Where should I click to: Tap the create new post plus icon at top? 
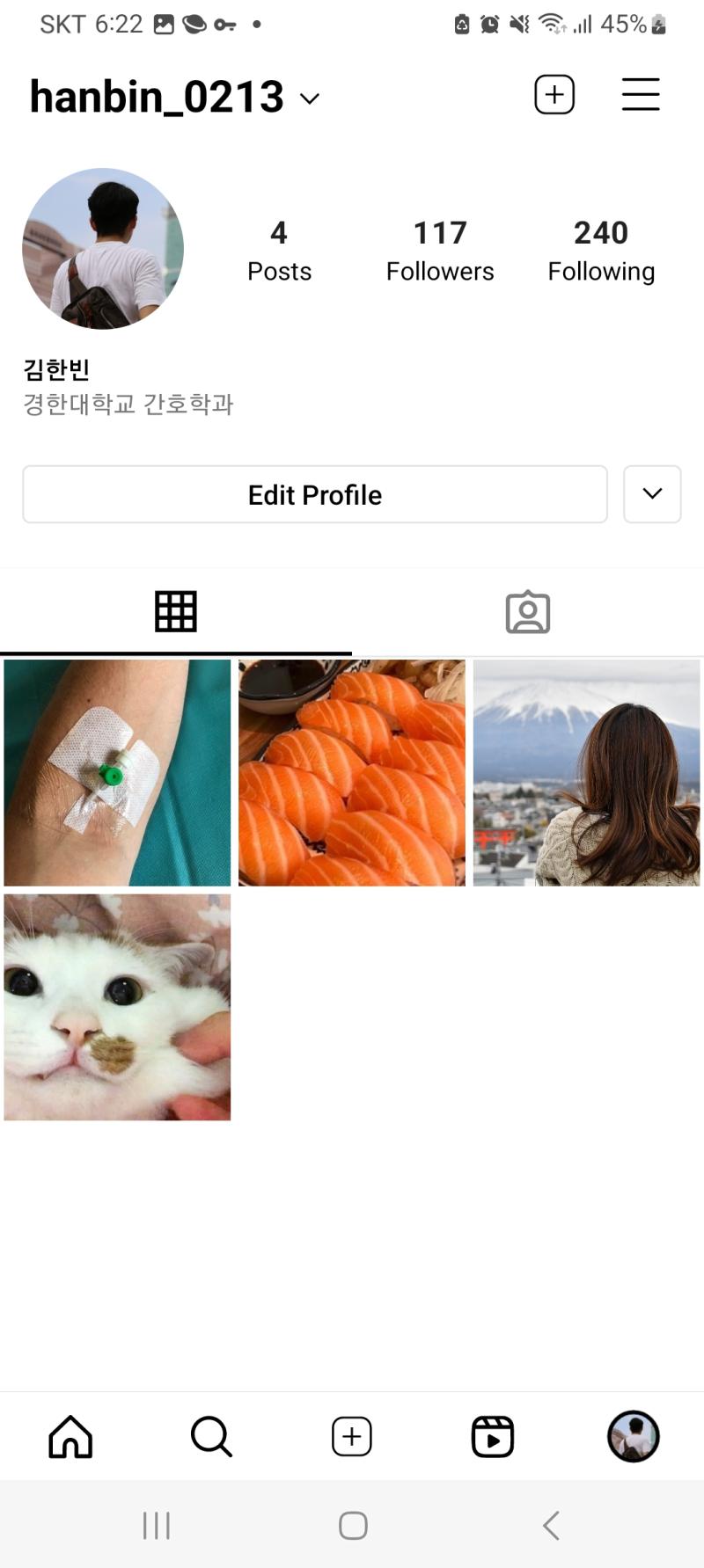click(x=554, y=94)
